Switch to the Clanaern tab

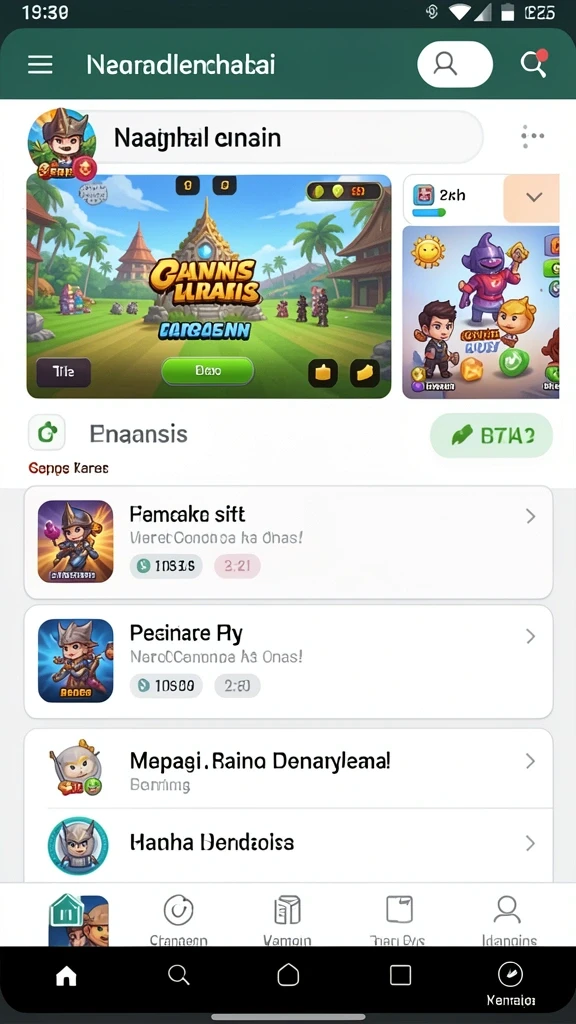pyautogui.click(x=178, y=921)
